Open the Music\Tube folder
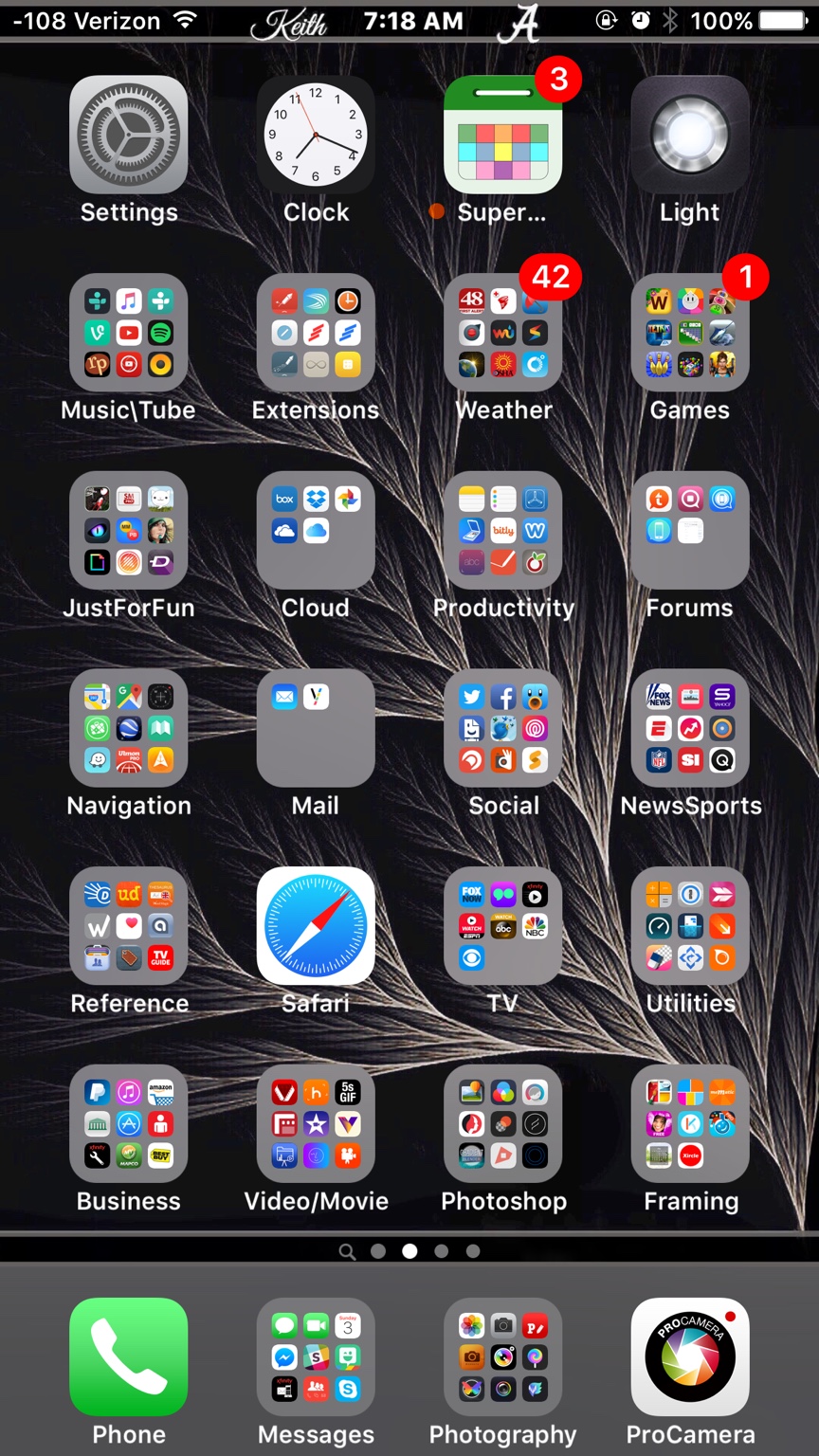Image resolution: width=819 pixels, height=1456 pixels. coord(128,333)
